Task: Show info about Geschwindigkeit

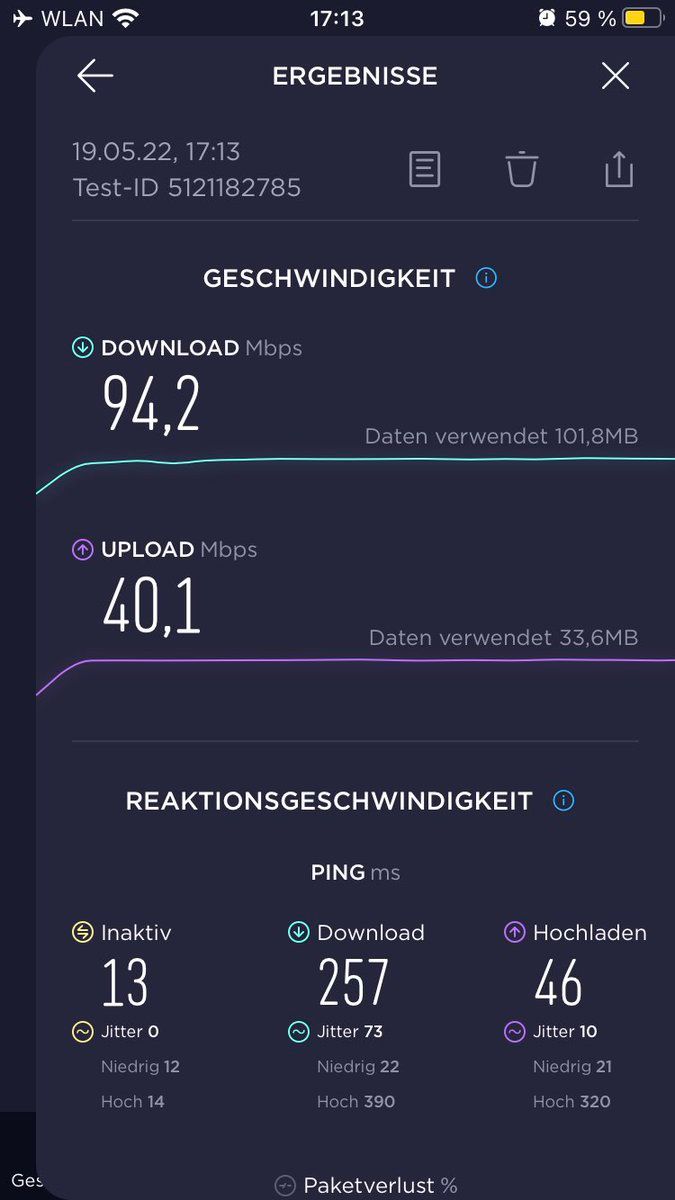Action: pos(486,278)
